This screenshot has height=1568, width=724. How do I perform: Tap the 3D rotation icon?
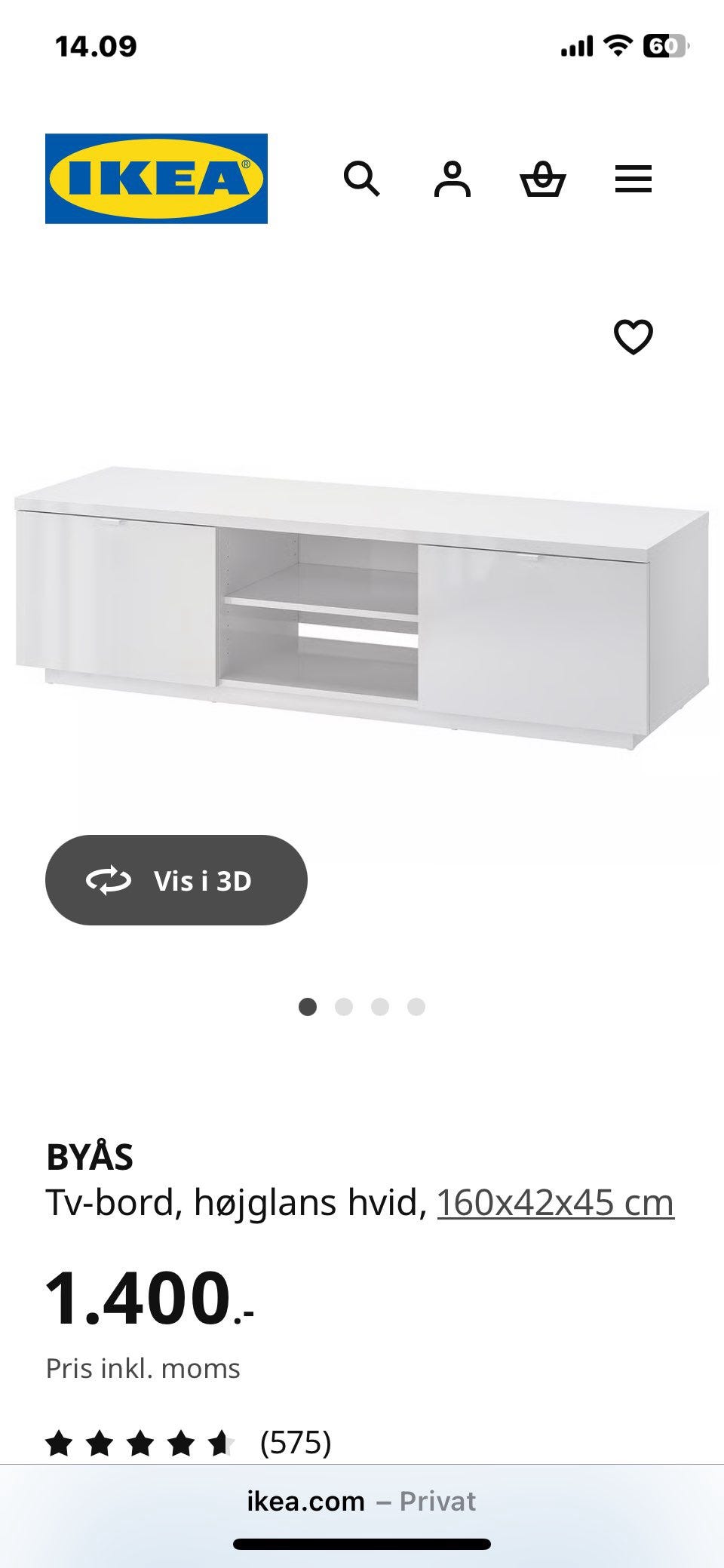click(x=110, y=879)
